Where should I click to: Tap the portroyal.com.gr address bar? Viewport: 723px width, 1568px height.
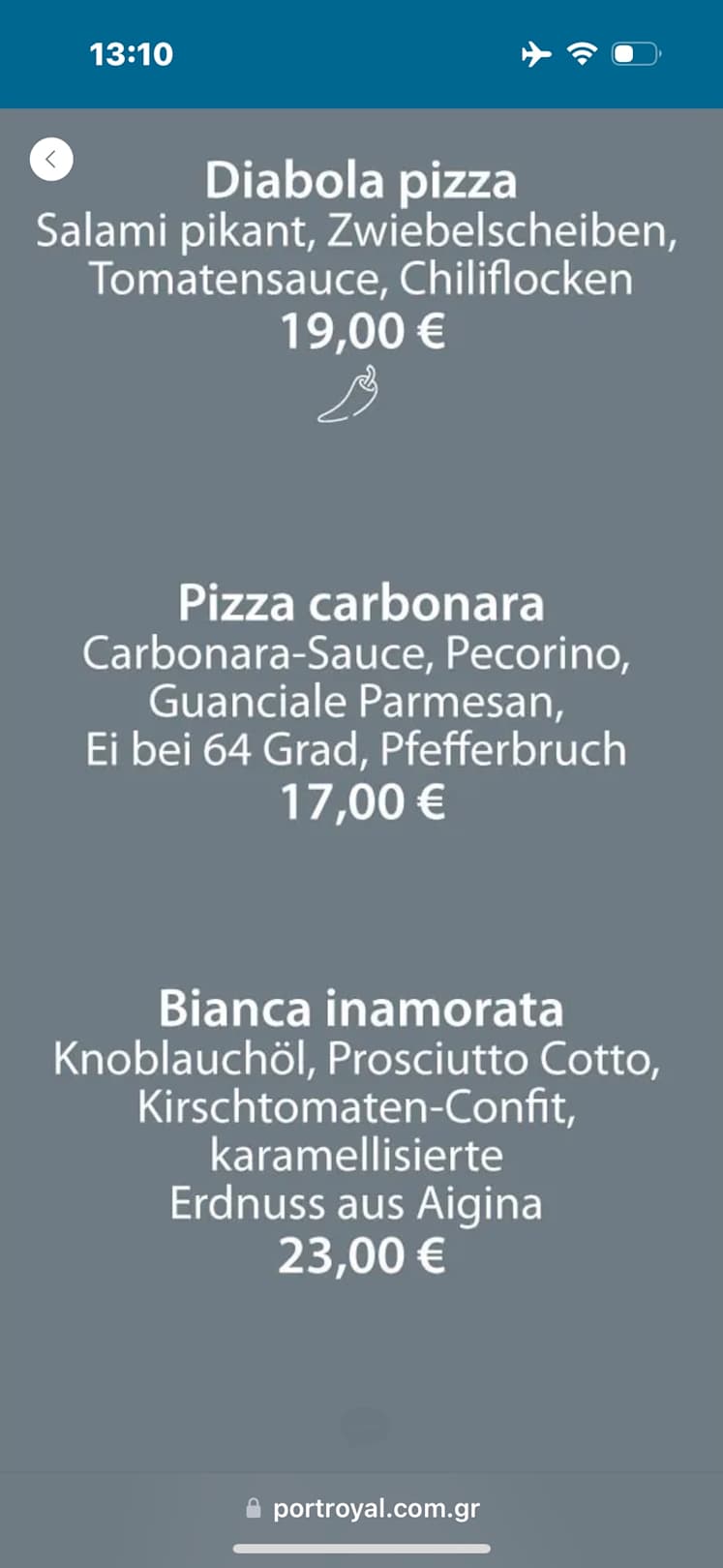(x=363, y=1508)
